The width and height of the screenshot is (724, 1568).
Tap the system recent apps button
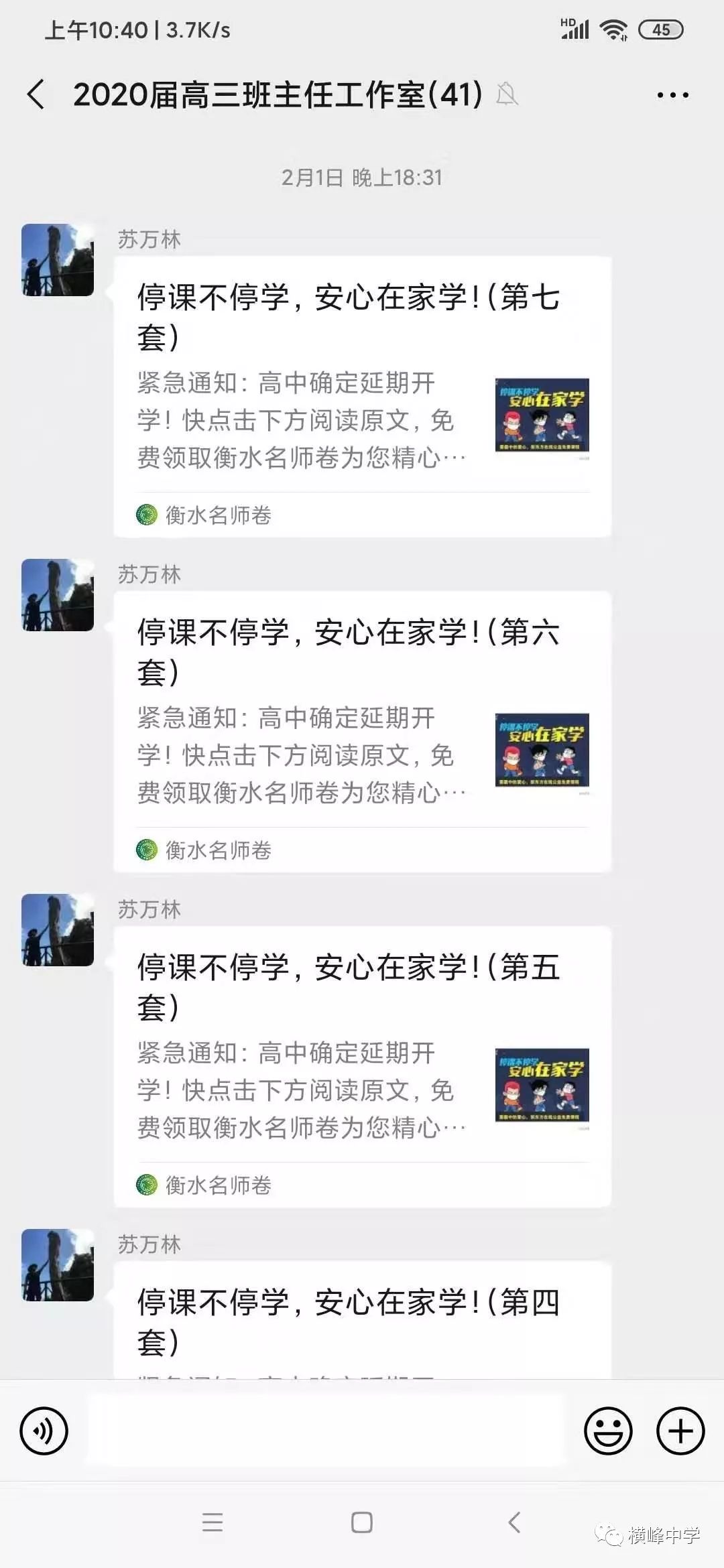point(213,1522)
